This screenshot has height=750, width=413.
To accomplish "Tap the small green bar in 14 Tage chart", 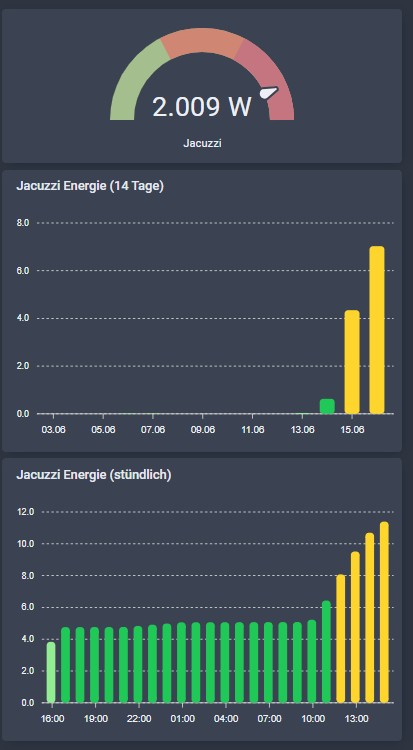I will point(327,406).
